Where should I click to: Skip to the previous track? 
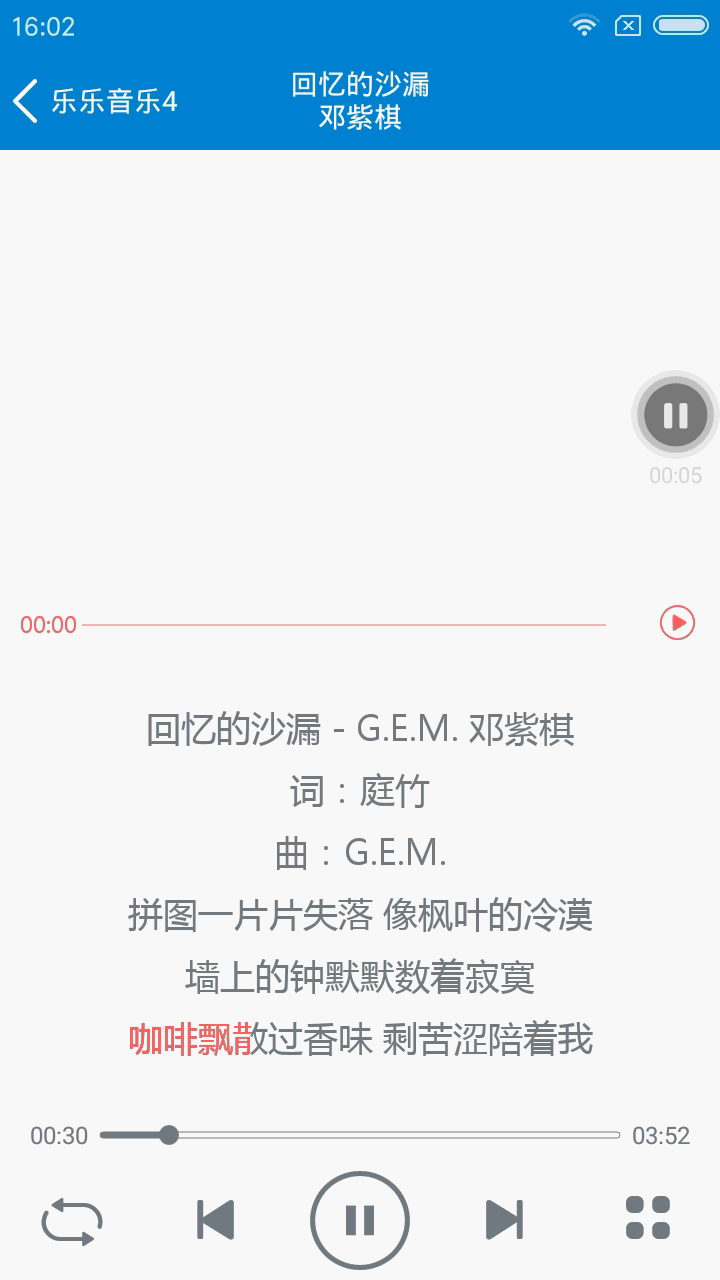pos(215,1220)
